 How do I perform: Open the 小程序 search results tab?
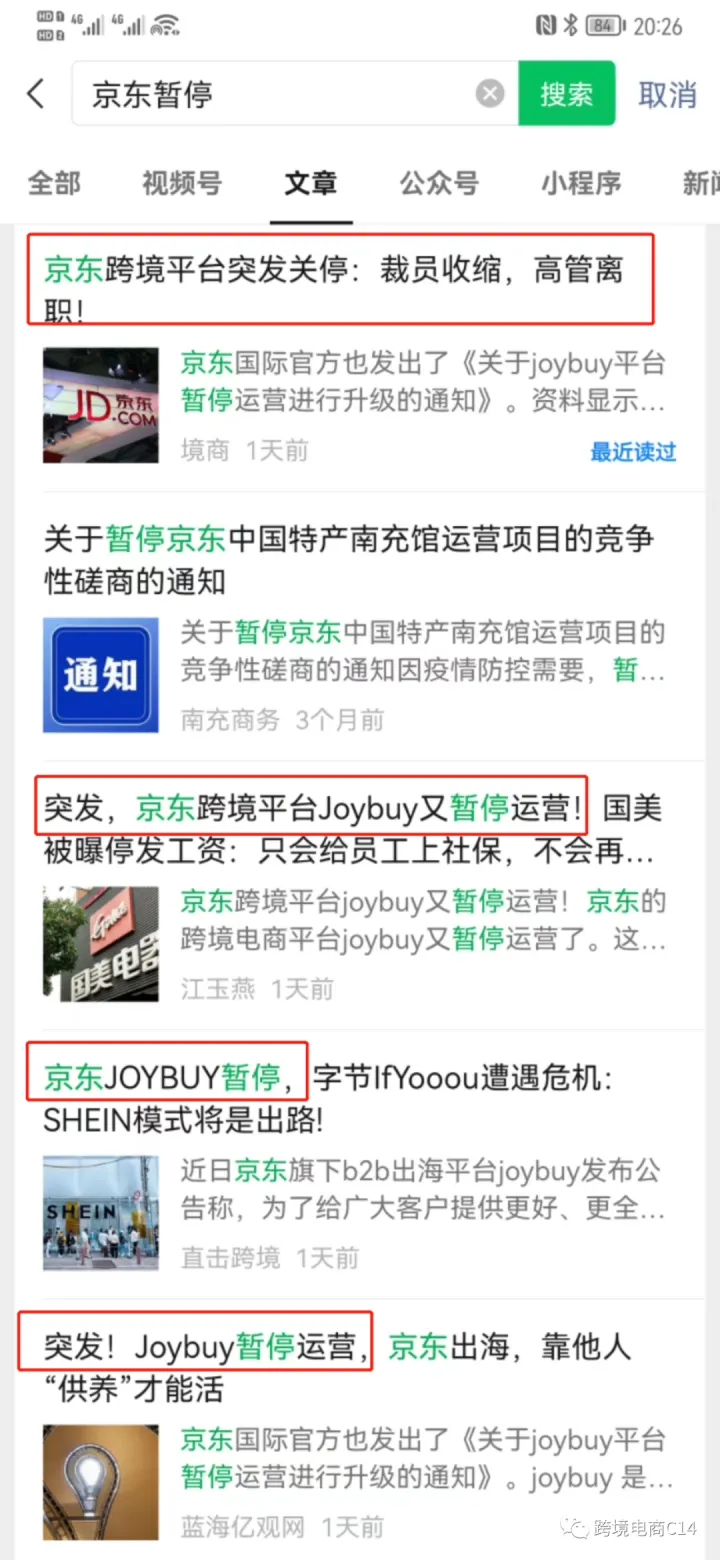582,184
